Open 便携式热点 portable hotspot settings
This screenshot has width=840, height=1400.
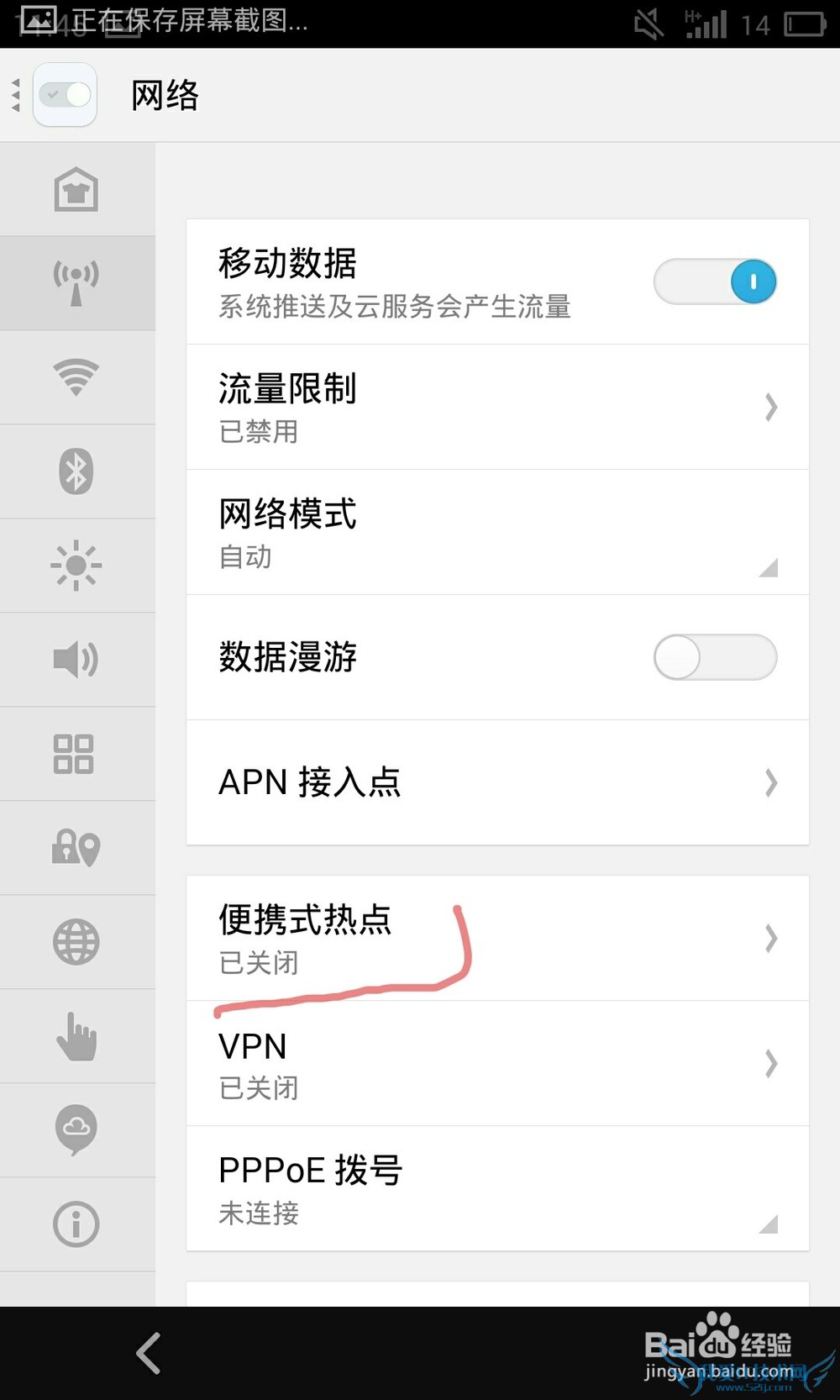(x=496, y=938)
